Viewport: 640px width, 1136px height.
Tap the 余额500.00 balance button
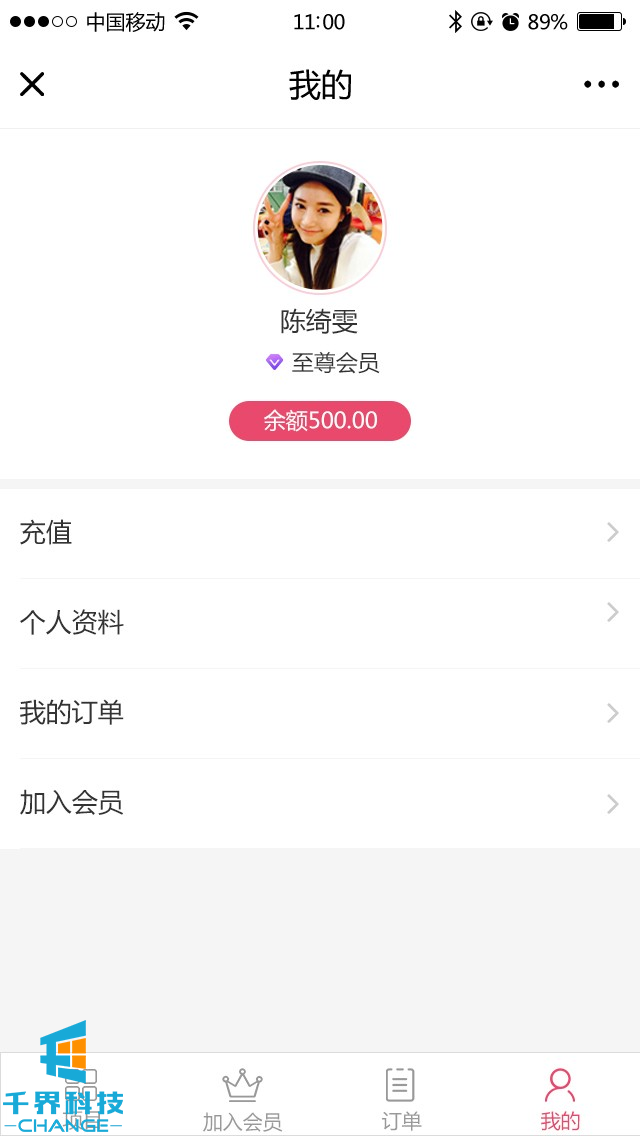[x=320, y=421]
